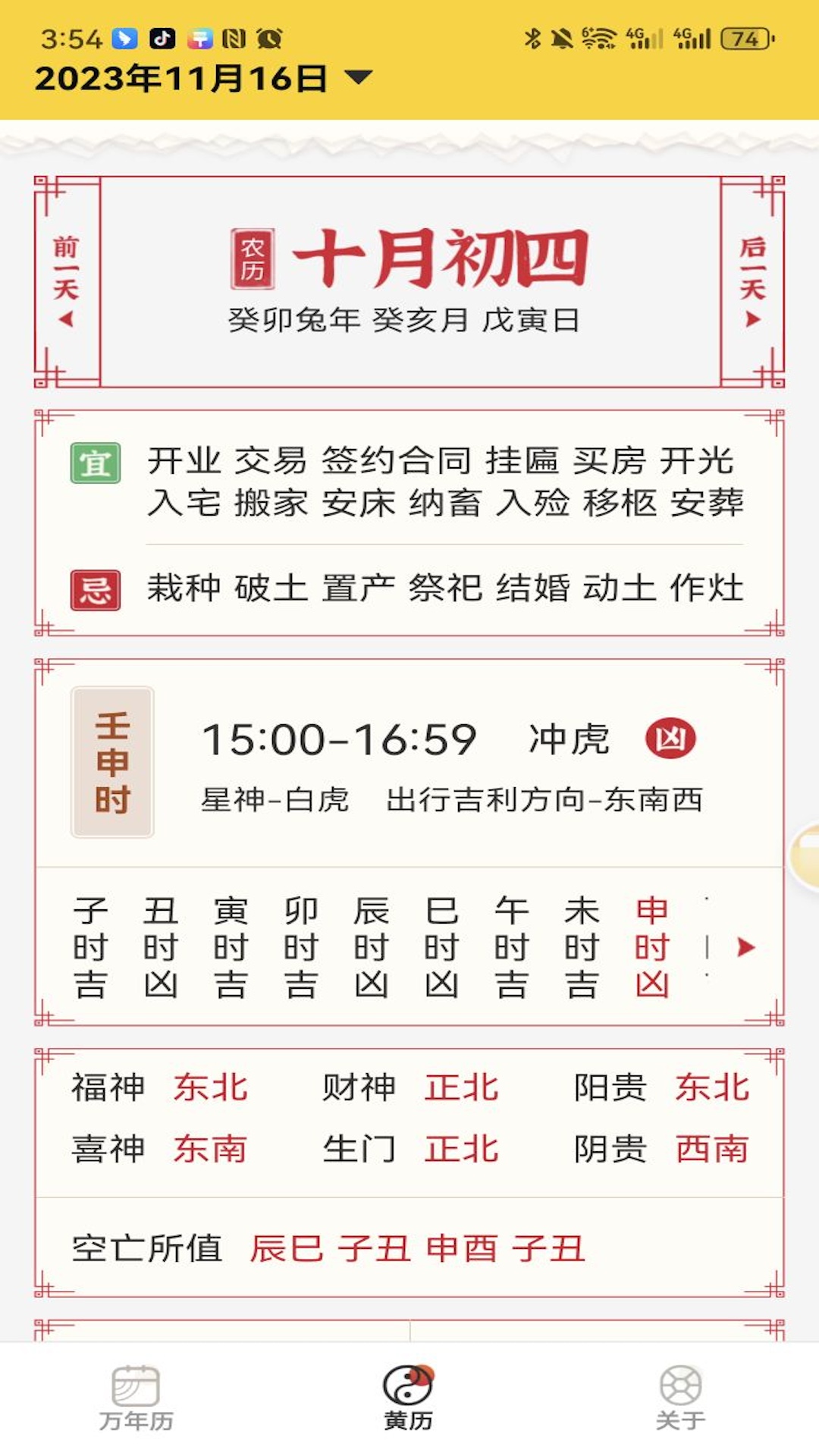The width and height of the screenshot is (819, 1456).
Task: Switch to the 黄历 tab
Action: point(409,1398)
